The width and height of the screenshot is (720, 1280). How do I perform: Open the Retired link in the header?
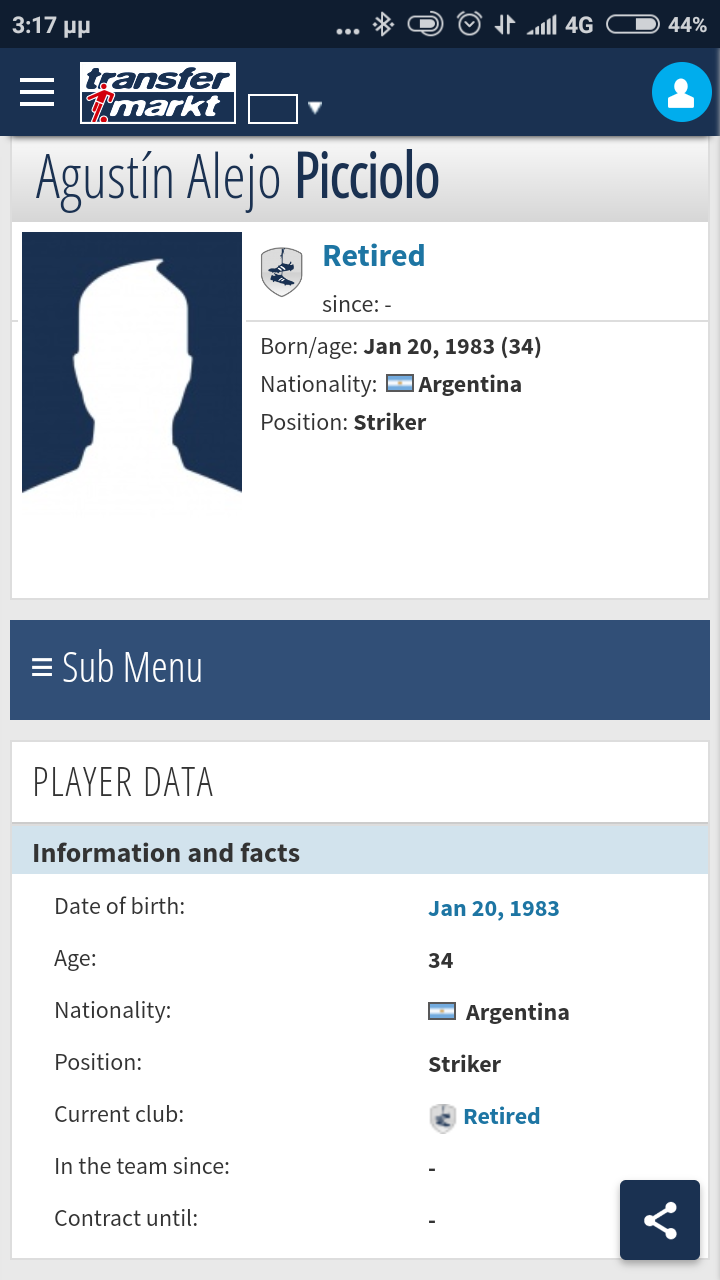coord(374,256)
